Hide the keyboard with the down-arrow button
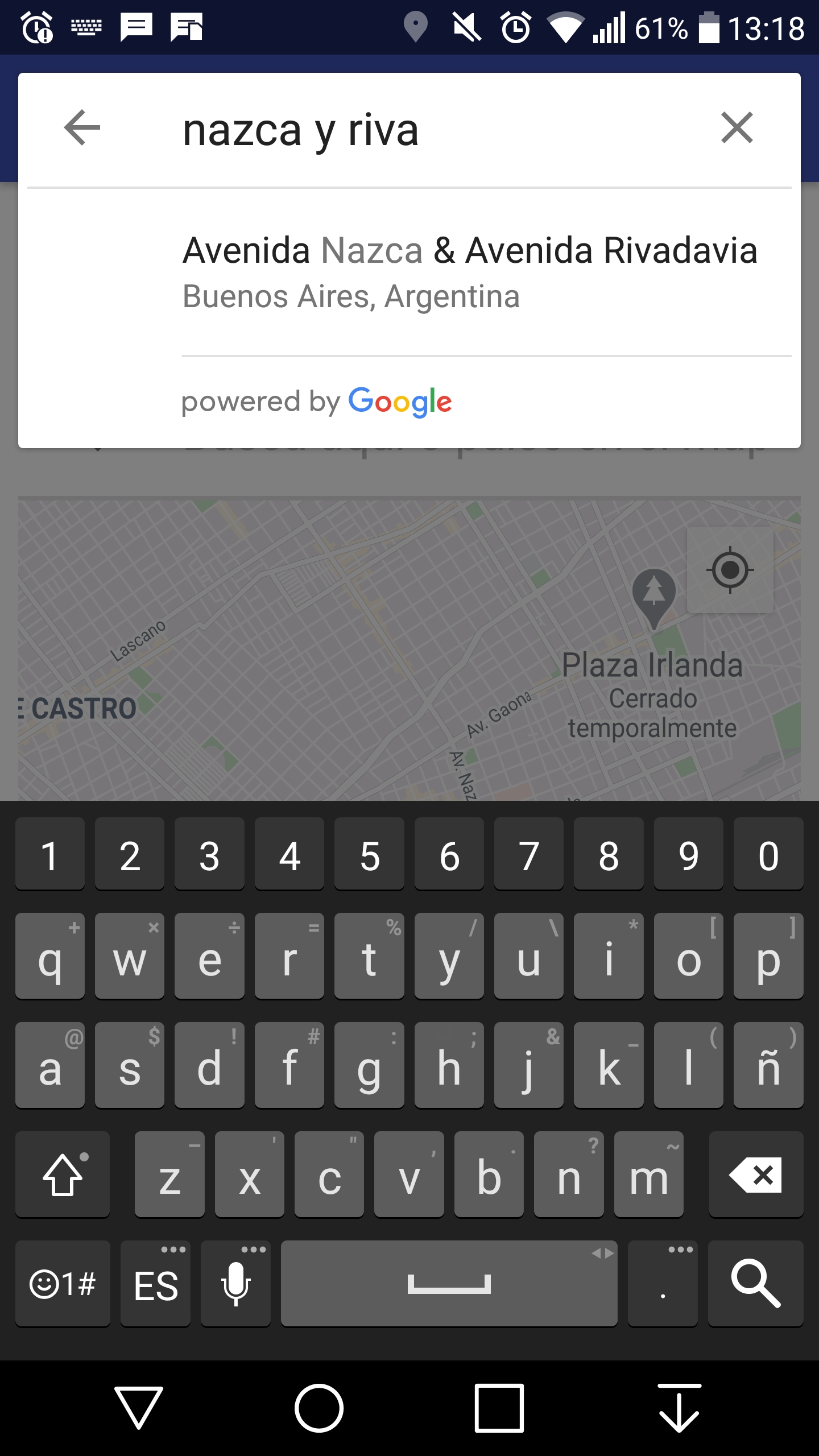This screenshot has height=1456, width=819. click(x=679, y=1408)
